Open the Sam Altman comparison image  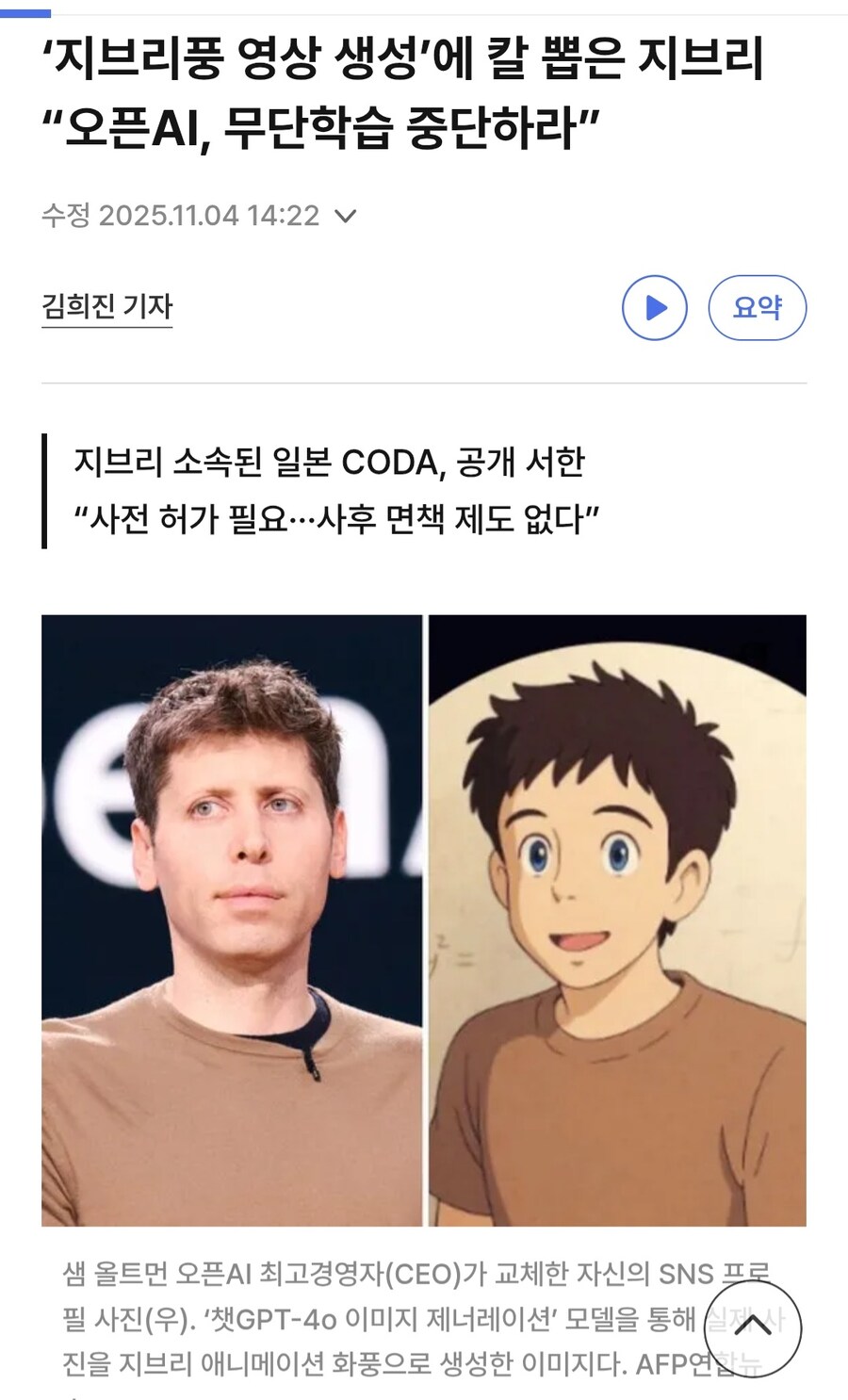click(424, 919)
